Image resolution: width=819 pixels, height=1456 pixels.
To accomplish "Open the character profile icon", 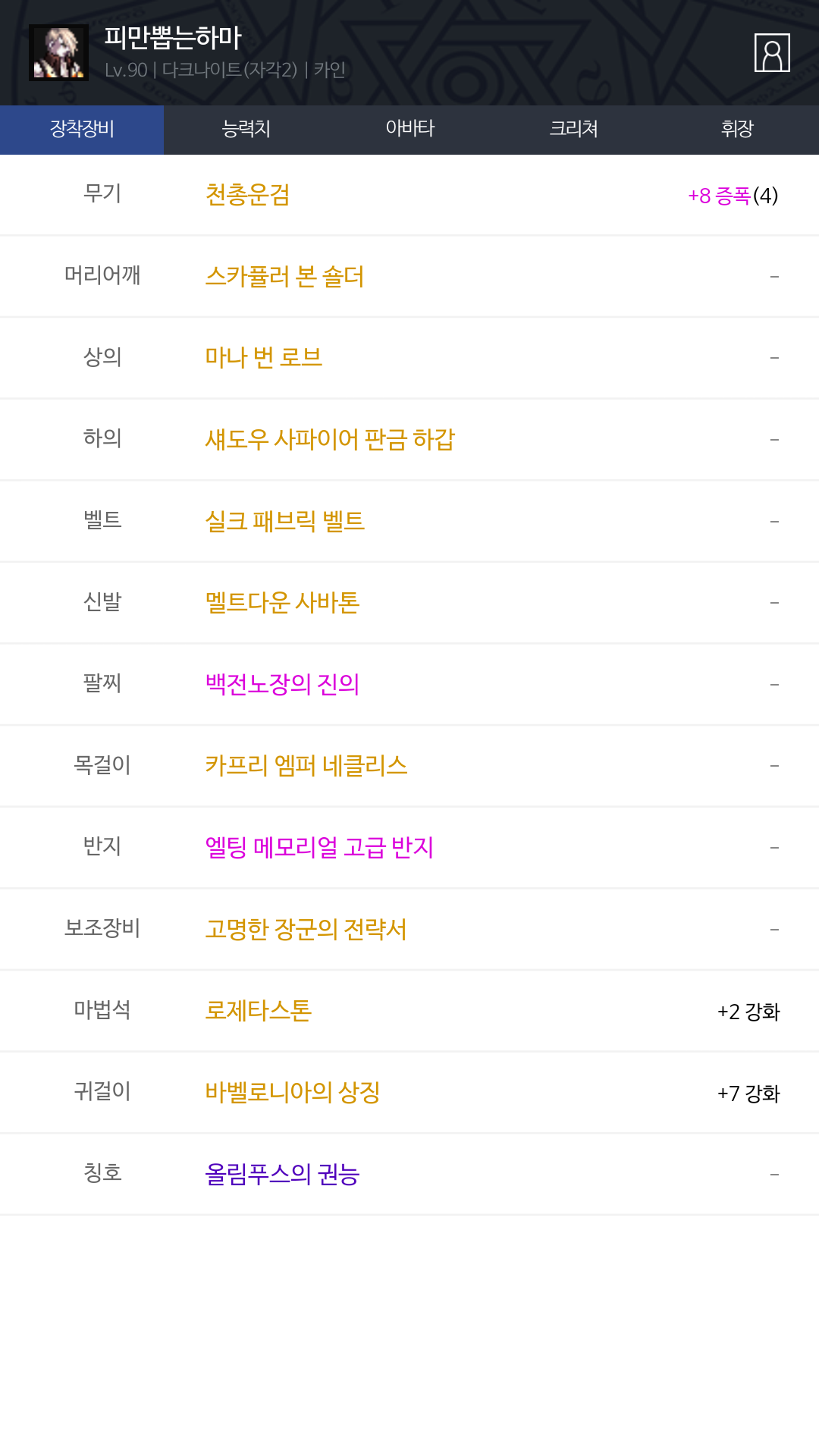I will (x=772, y=53).
